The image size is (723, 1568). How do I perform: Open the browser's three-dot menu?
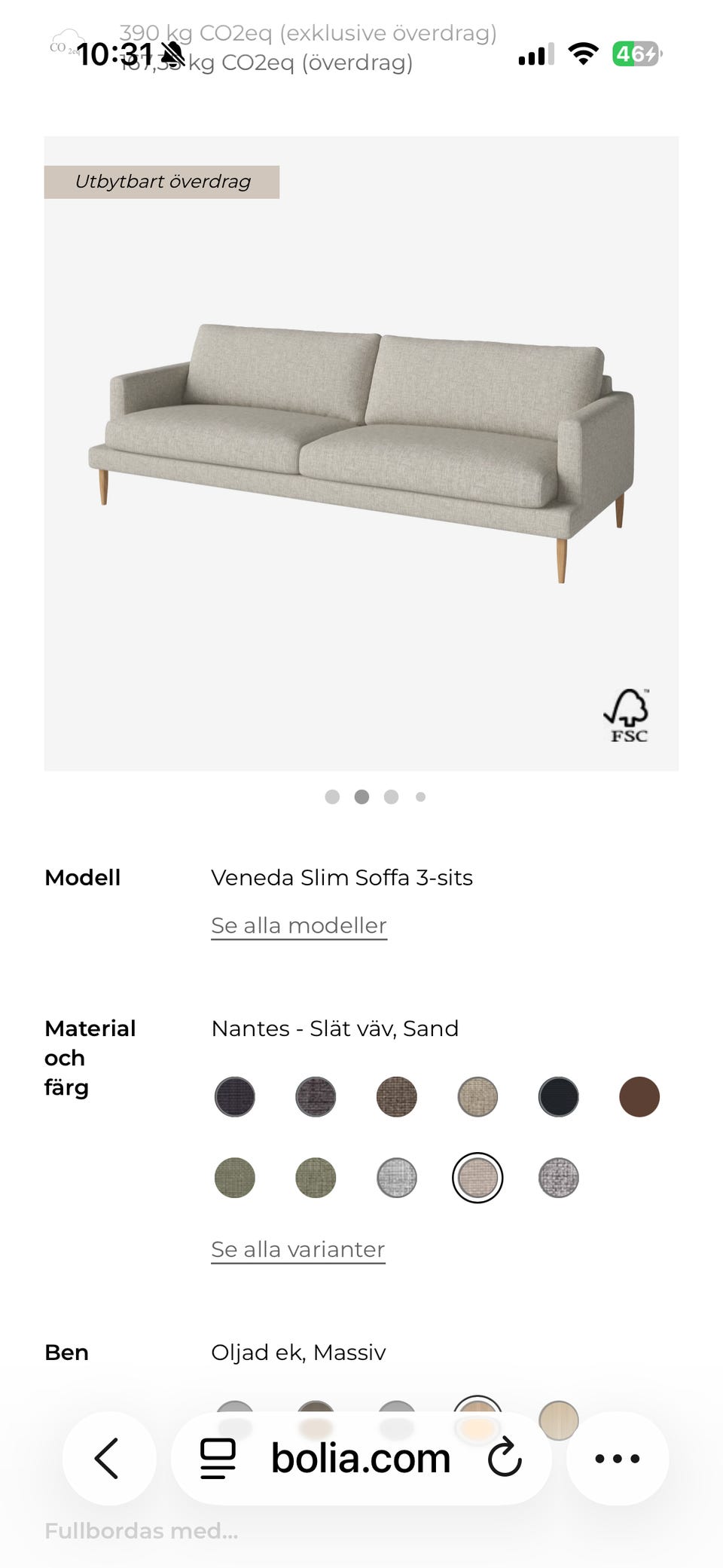pyautogui.click(x=617, y=1458)
